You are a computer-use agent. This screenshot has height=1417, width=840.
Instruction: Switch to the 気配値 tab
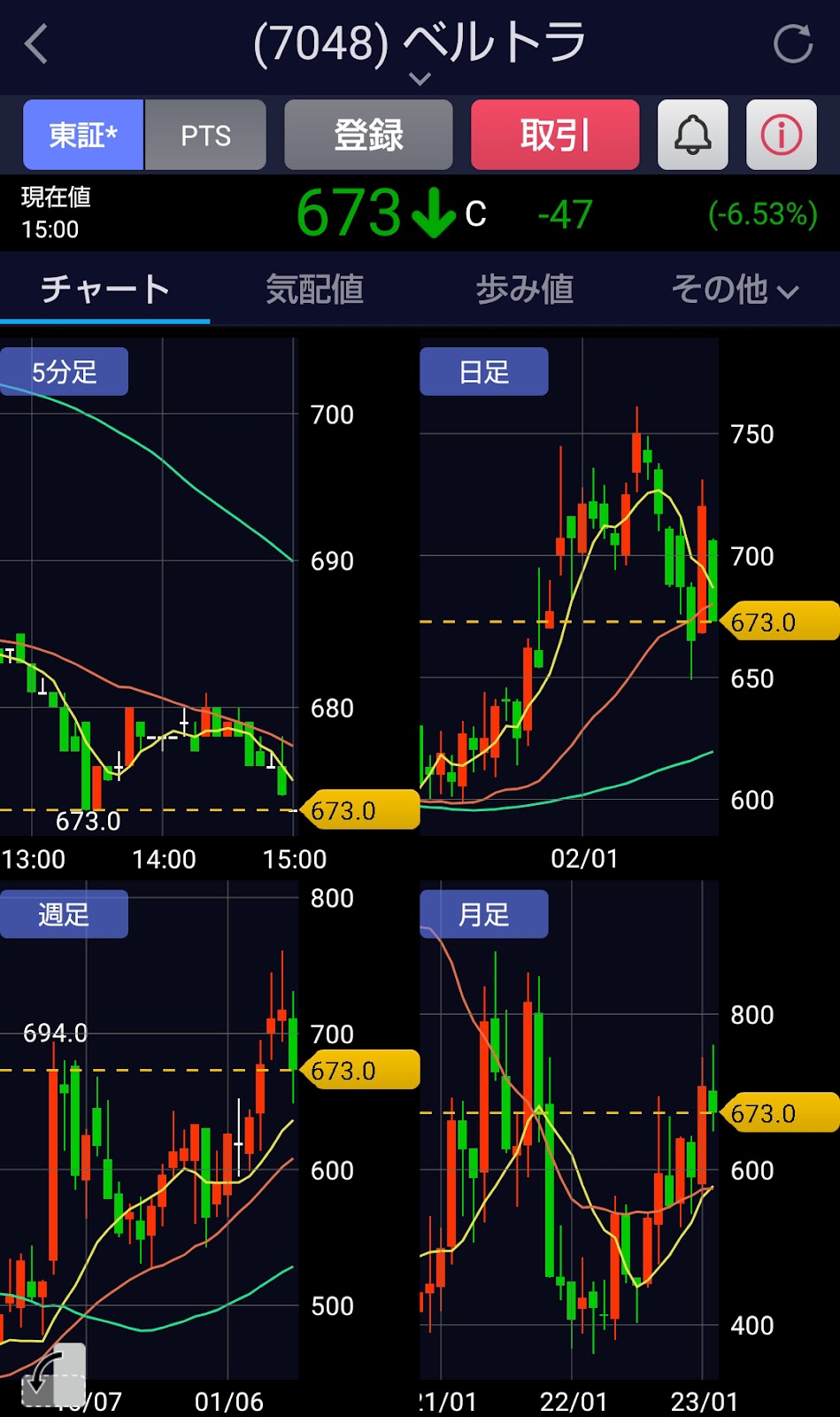click(314, 289)
